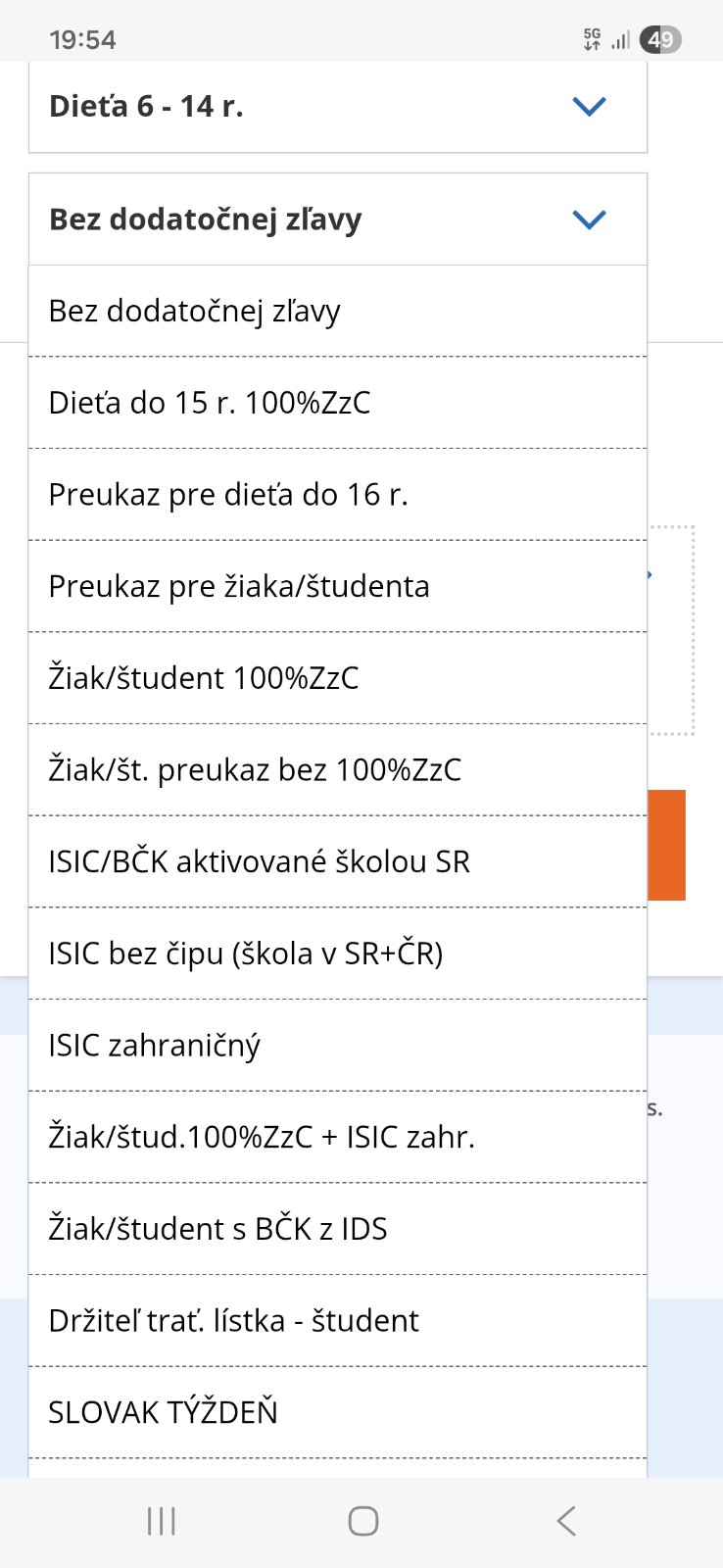Image resolution: width=723 pixels, height=1568 pixels.
Task: Select Žiak/študent s BČK z IDS
Action: coord(338,1229)
